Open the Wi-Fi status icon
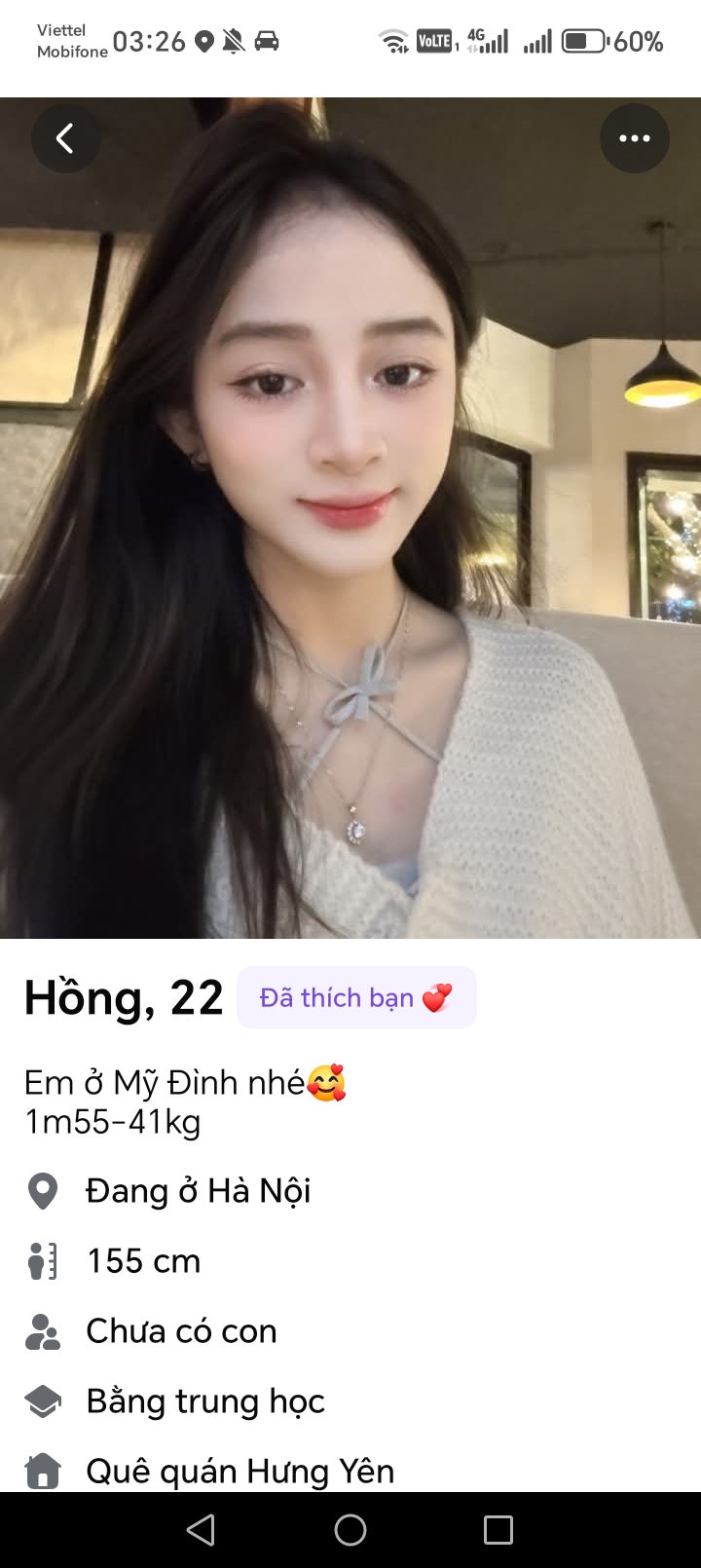The height and width of the screenshot is (1568, 701). point(393,42)
